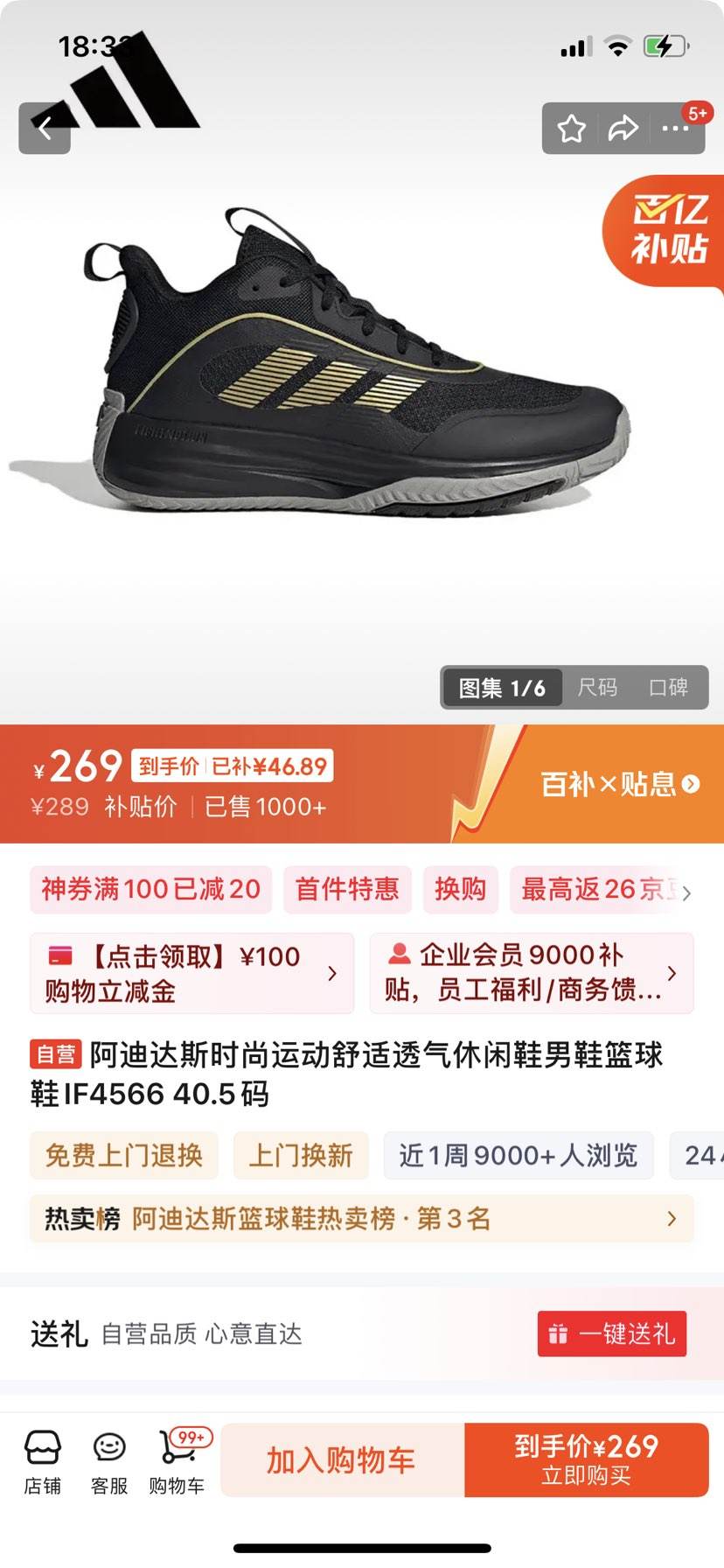Switch to the 口碑 tab

coord(668,688)
